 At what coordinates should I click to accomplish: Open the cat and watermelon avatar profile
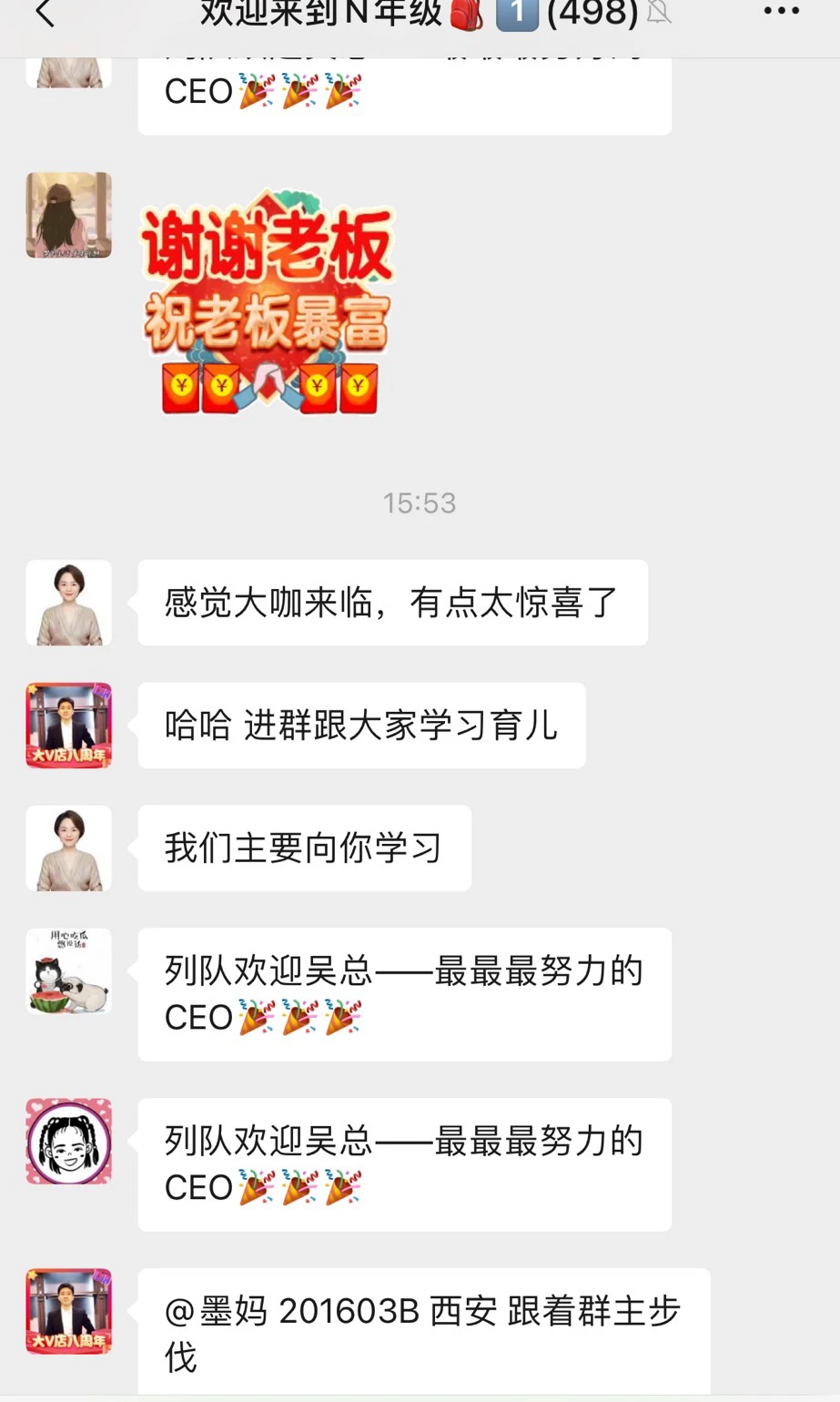(69, 971)
